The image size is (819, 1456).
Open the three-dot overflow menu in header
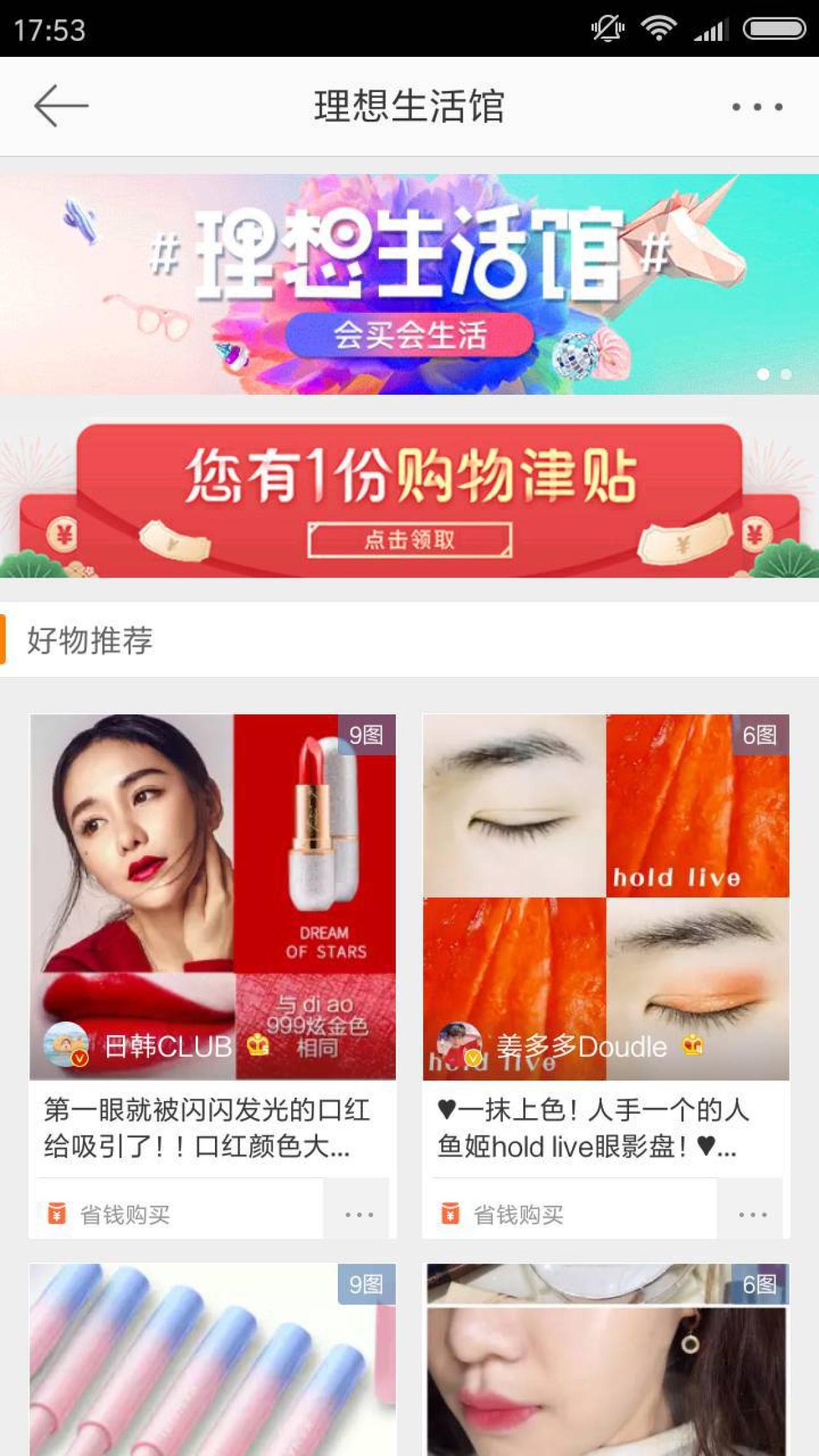click(757, 107)
